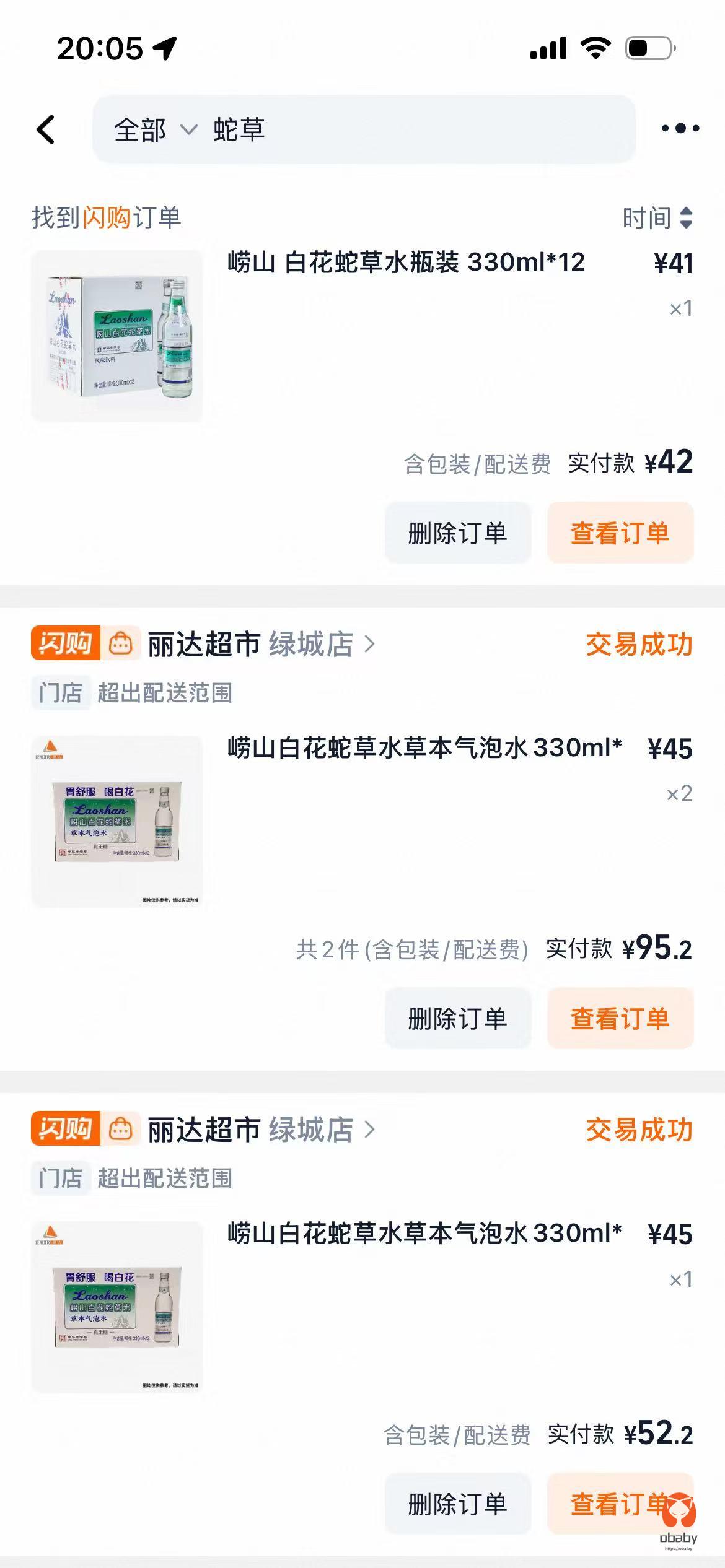The image size is (725, 1568).
Task: Edit the 蛇草 search query
Action: click(372, 130)
